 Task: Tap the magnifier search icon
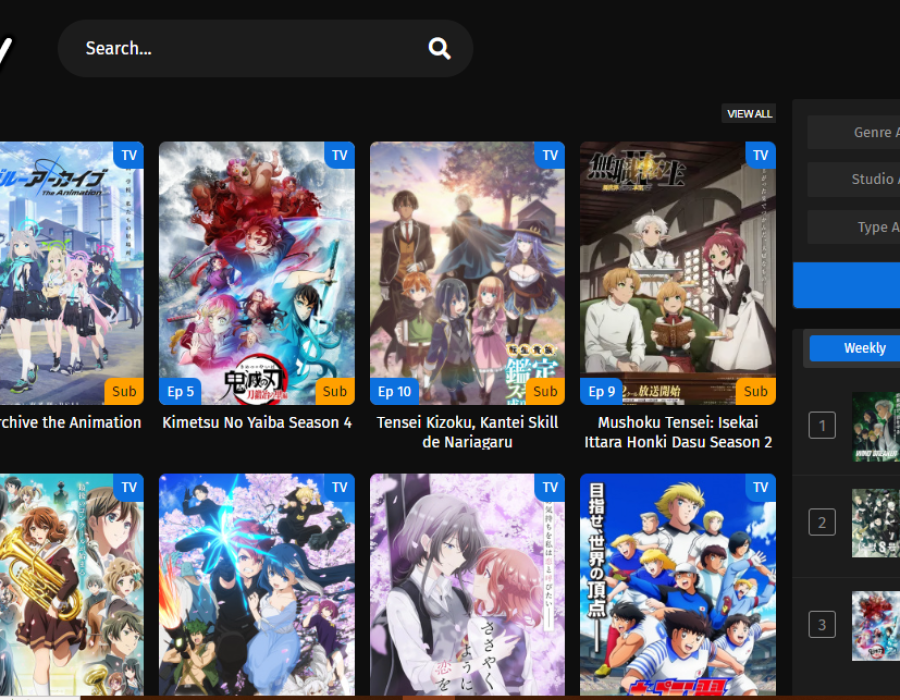point(439,48)
